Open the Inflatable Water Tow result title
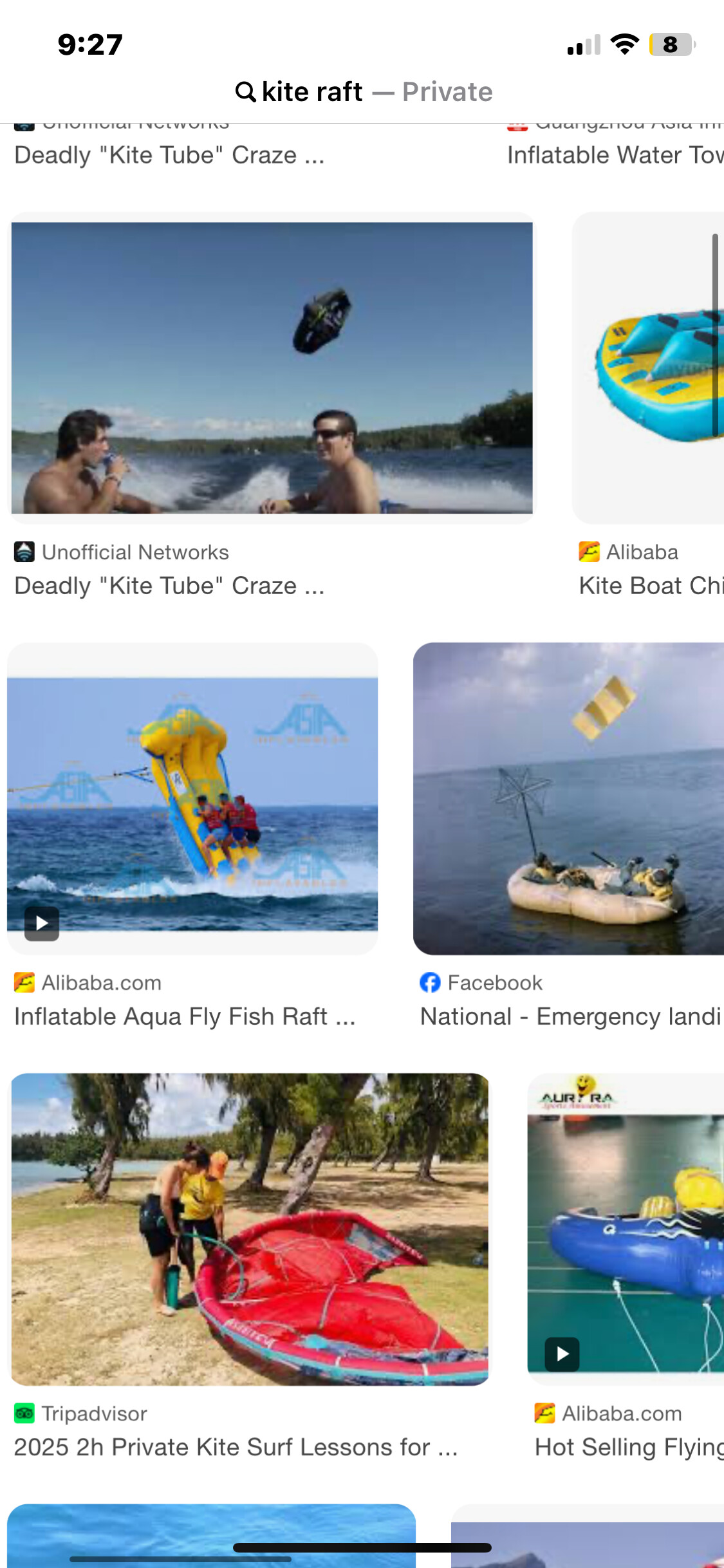Viewport: 724px width, 1568px height. 615,155
